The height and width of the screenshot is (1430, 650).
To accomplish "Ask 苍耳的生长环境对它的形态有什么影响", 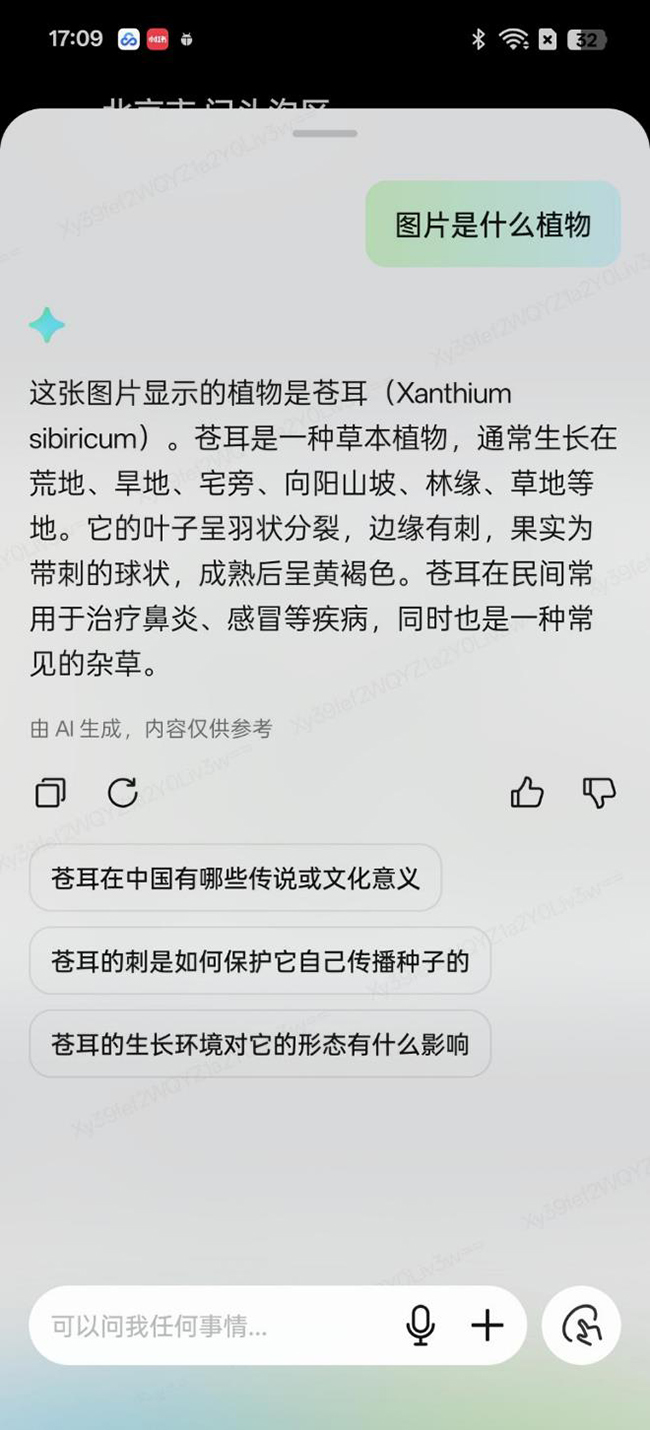I will 260,1045.
